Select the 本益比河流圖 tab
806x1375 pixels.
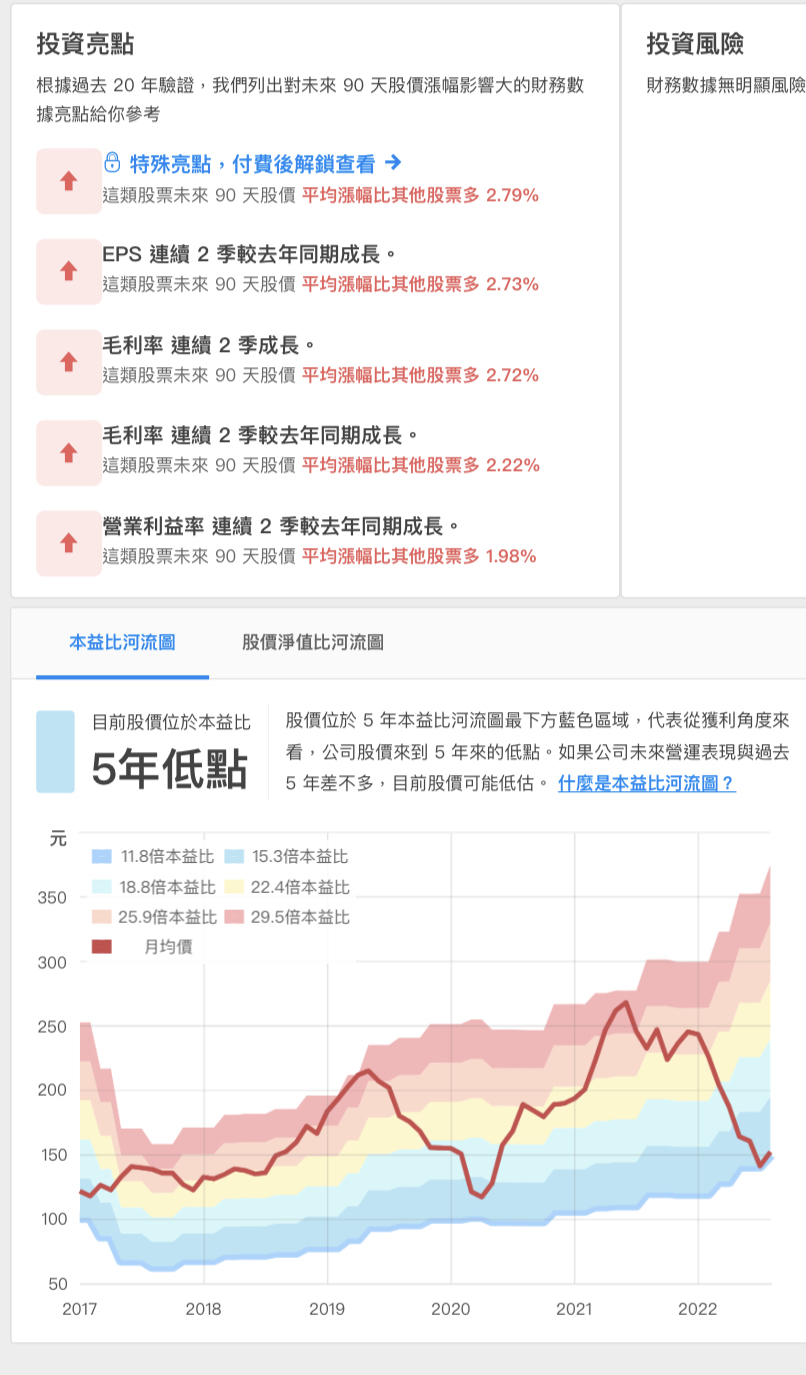click(x=122, y=642)
